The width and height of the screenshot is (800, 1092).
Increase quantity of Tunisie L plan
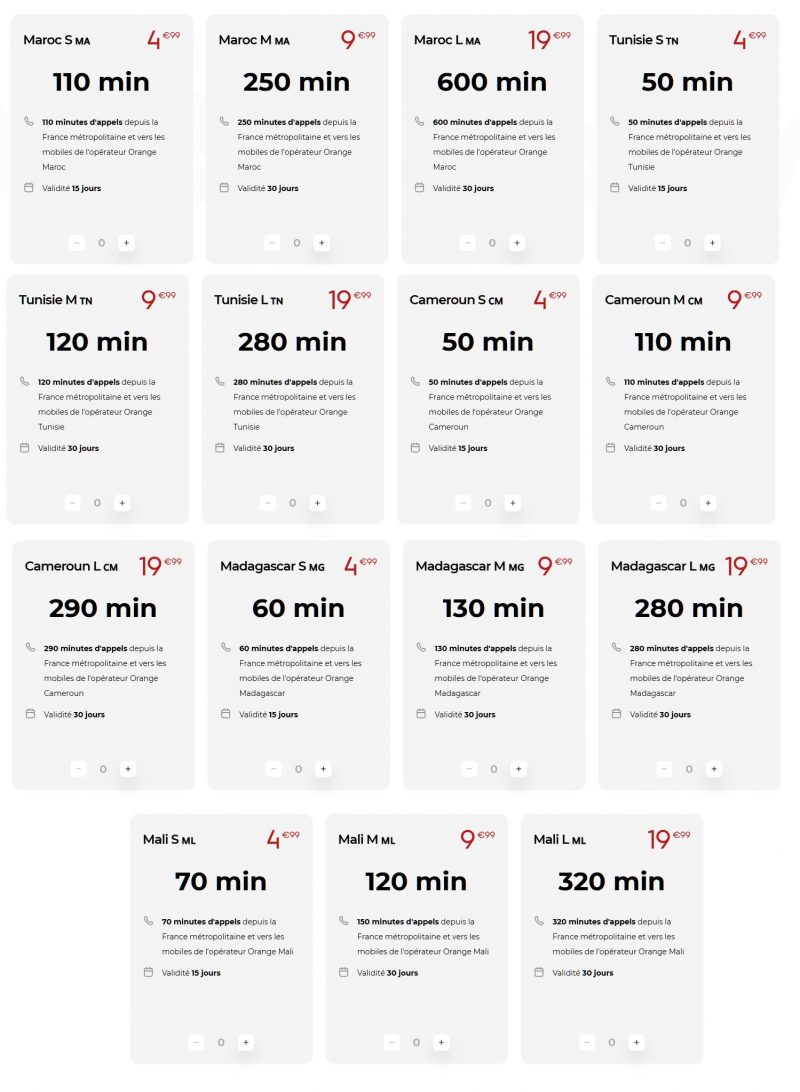(x=317, y=503)
